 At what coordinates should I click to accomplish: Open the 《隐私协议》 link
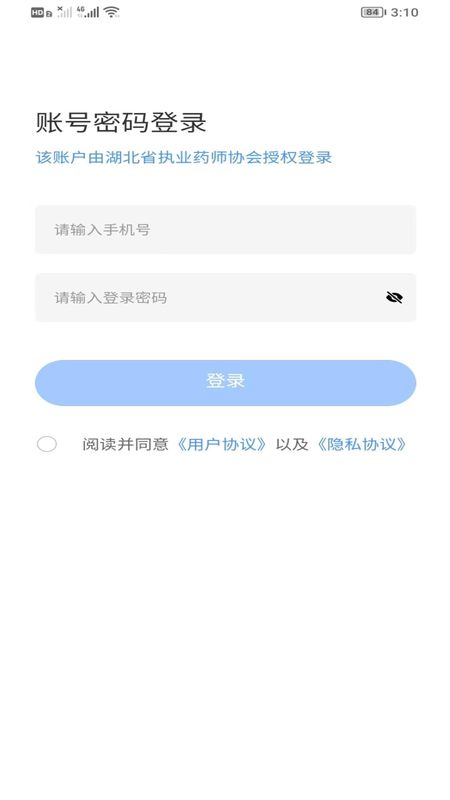[360, 444]
